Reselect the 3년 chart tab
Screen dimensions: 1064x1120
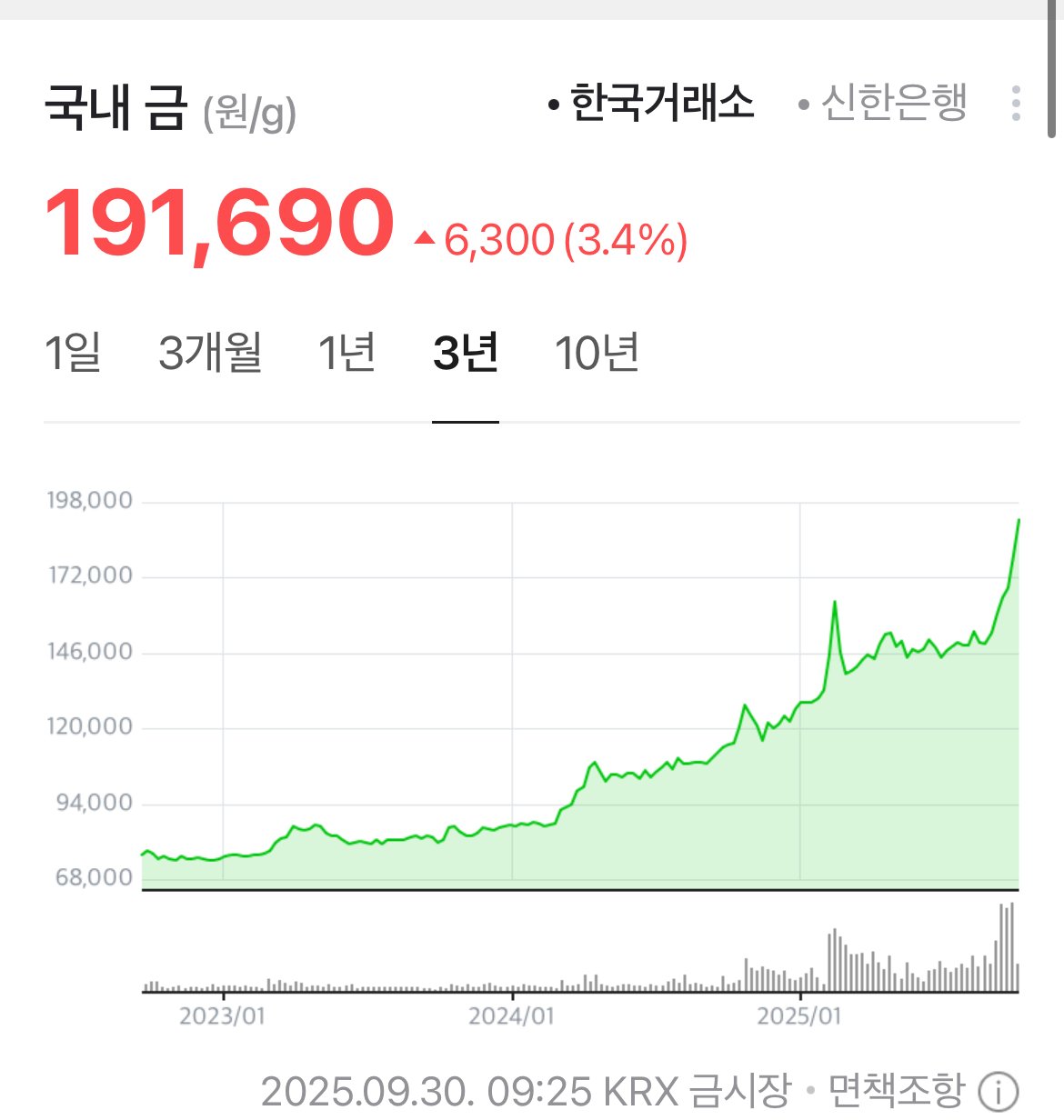tap(467, 353)
